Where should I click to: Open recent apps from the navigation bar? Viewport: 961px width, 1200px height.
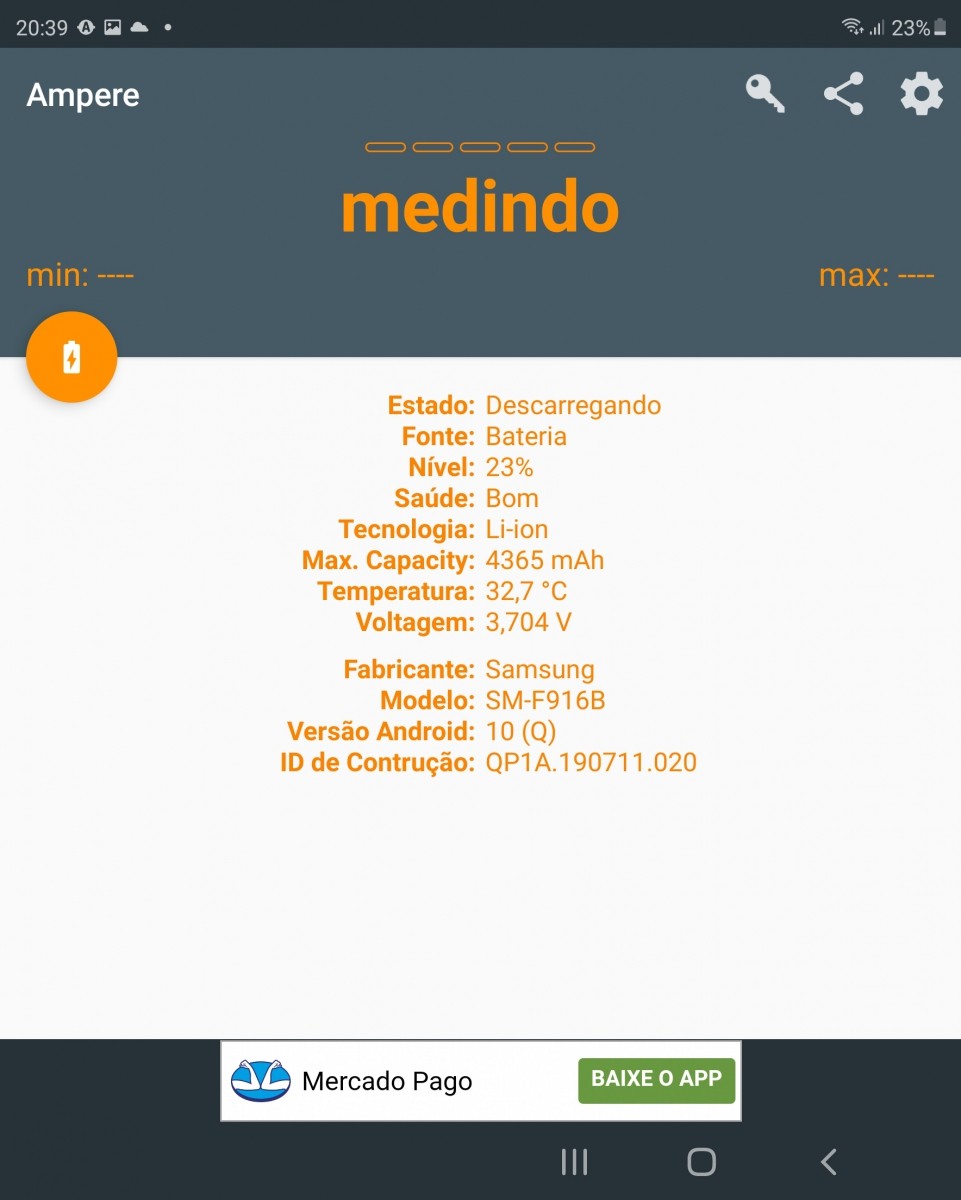[x=574, y=1161]
